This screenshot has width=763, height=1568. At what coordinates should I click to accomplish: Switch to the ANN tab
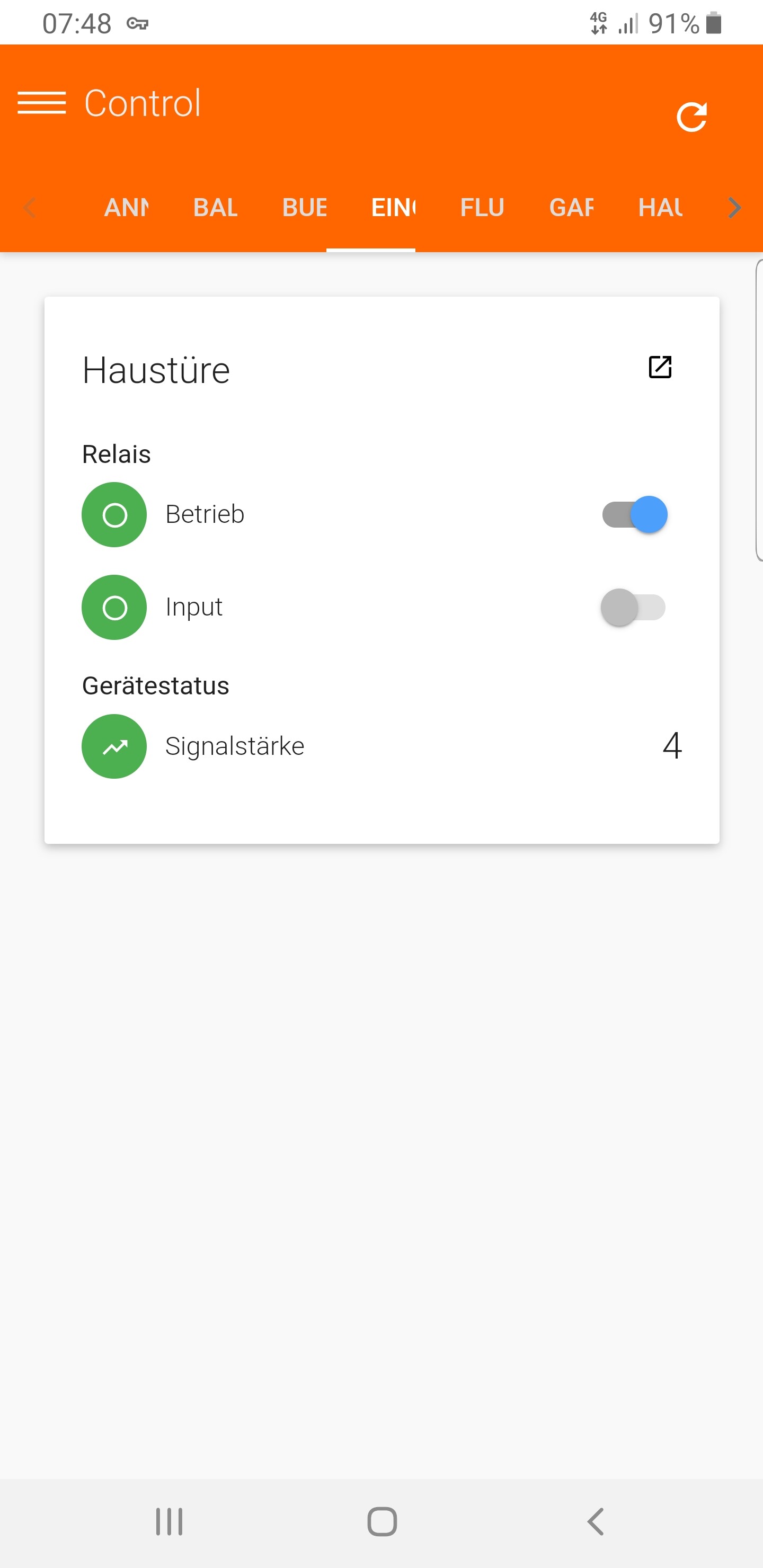[126, 208]
